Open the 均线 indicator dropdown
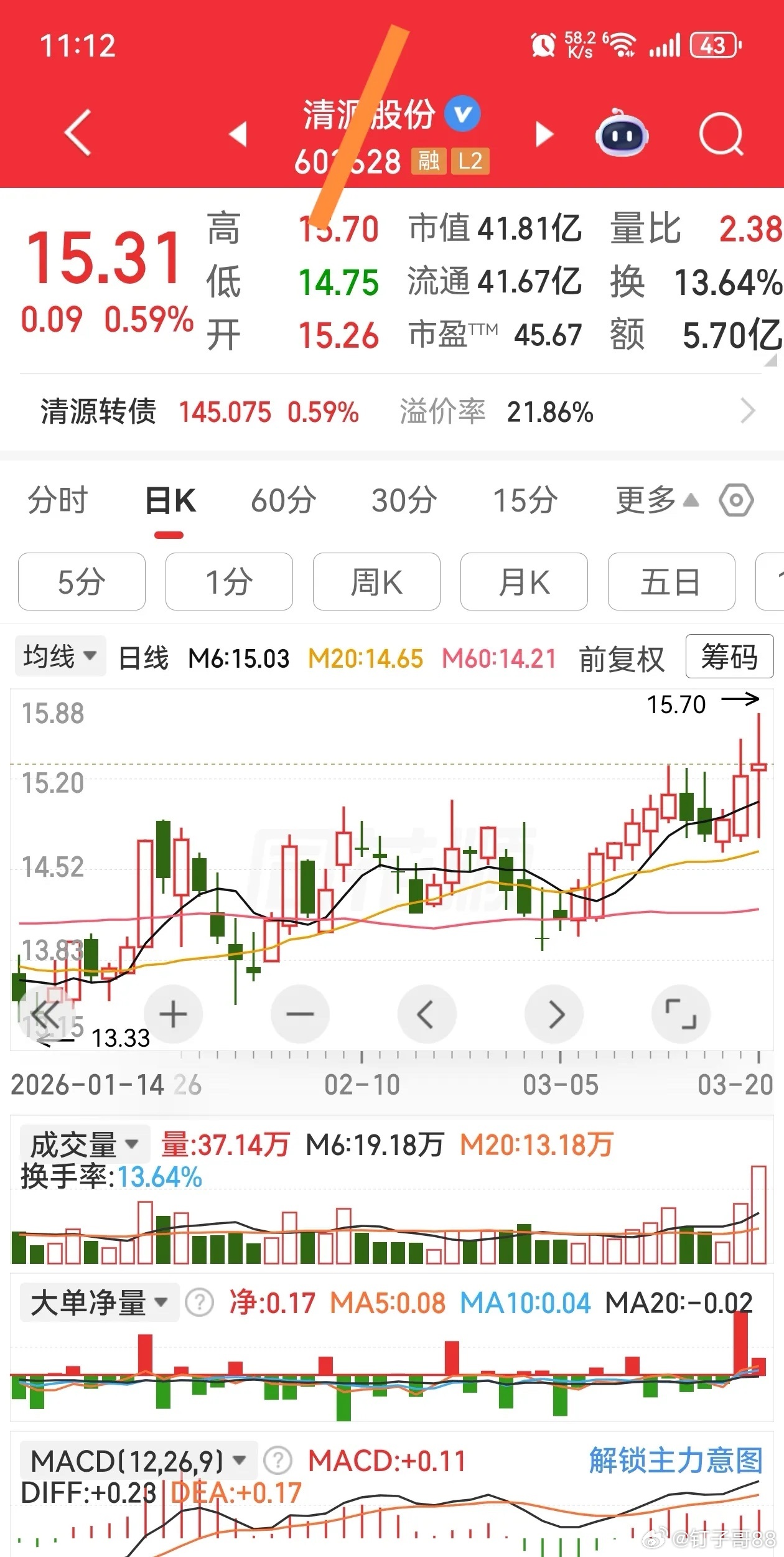 tap(60, 655)
